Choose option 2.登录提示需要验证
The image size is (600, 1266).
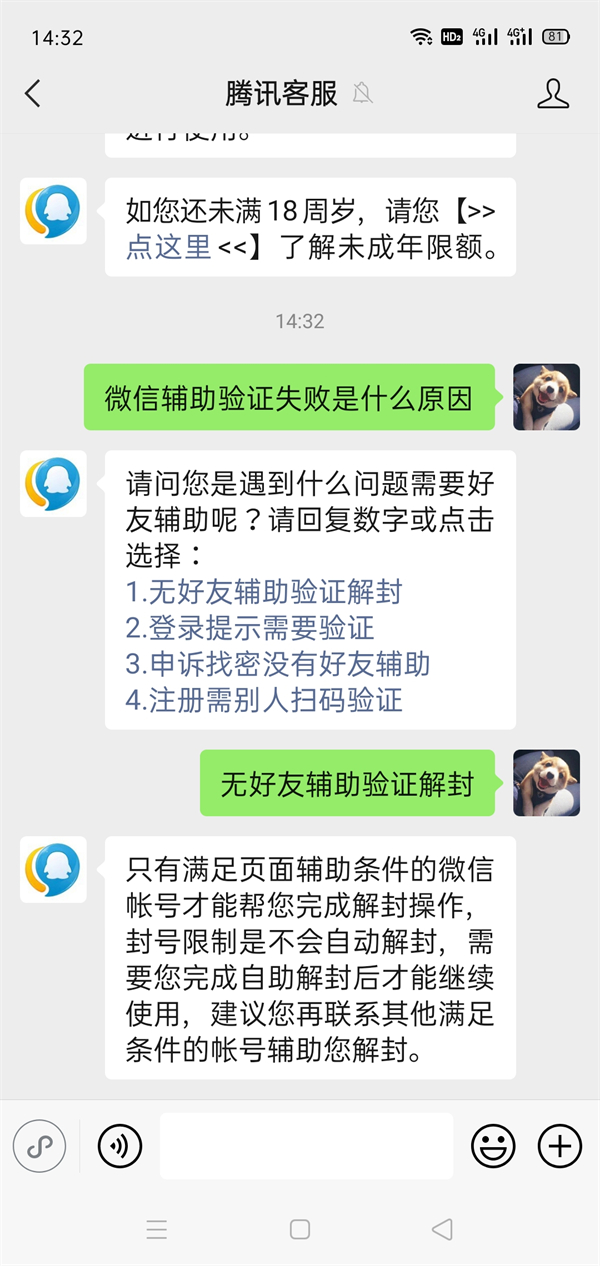[250, 628]
